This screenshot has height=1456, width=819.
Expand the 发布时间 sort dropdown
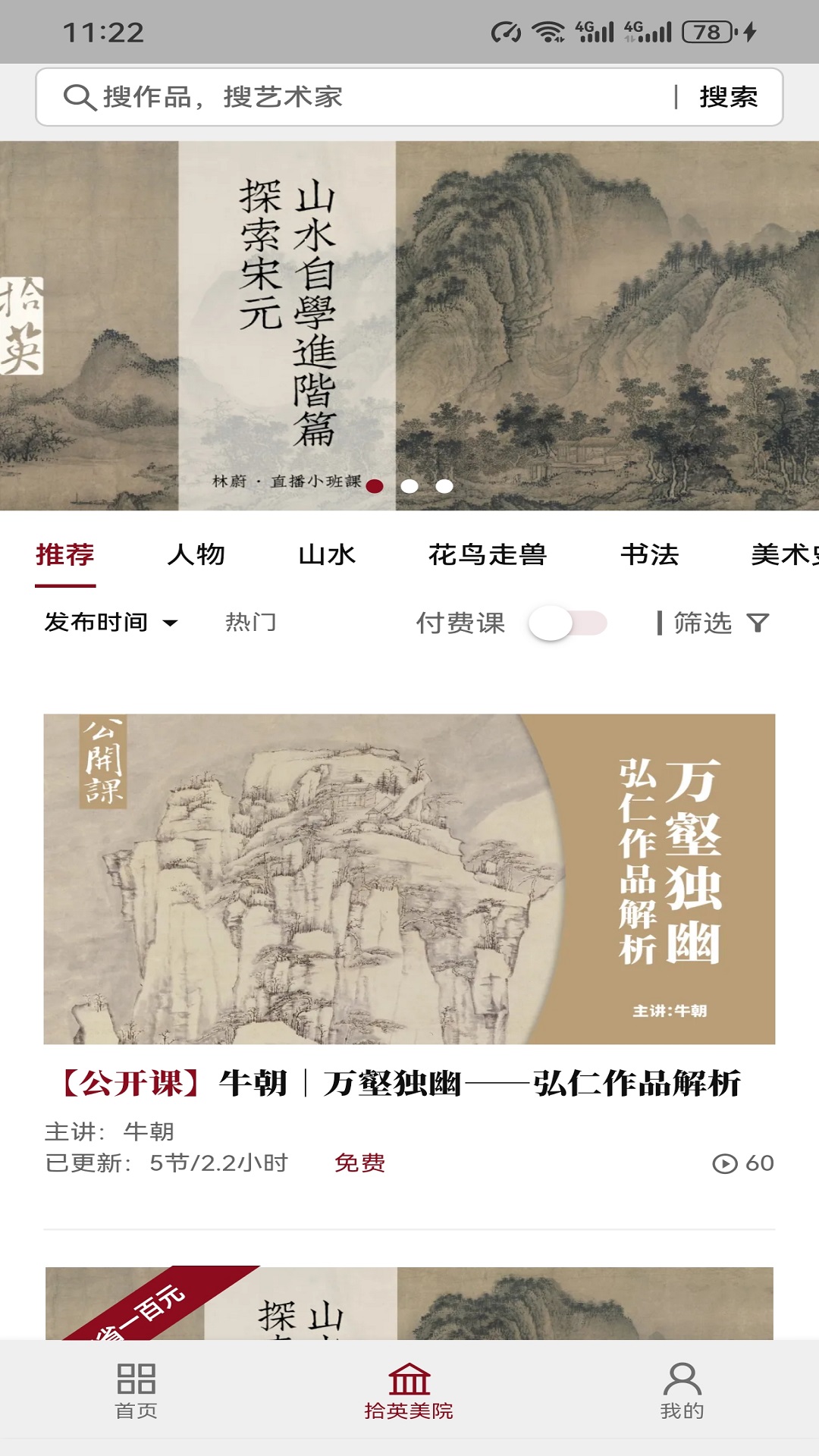pos(110,623)
